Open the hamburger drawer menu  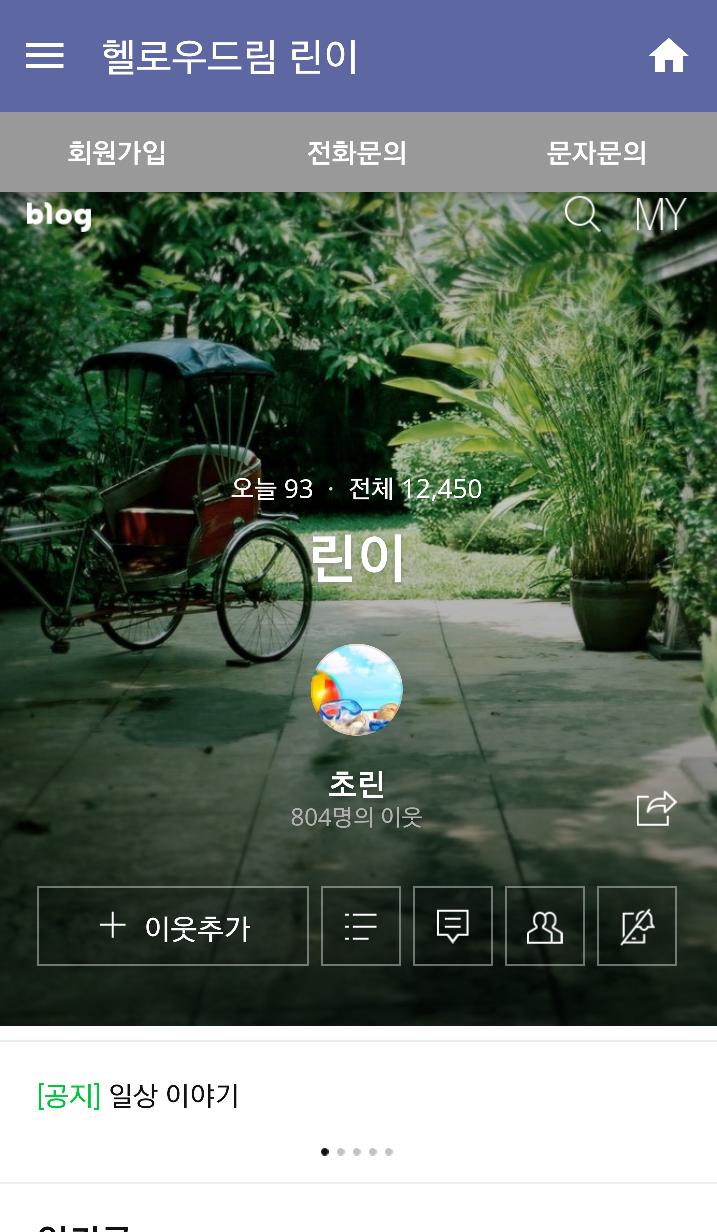pos(45,56)
